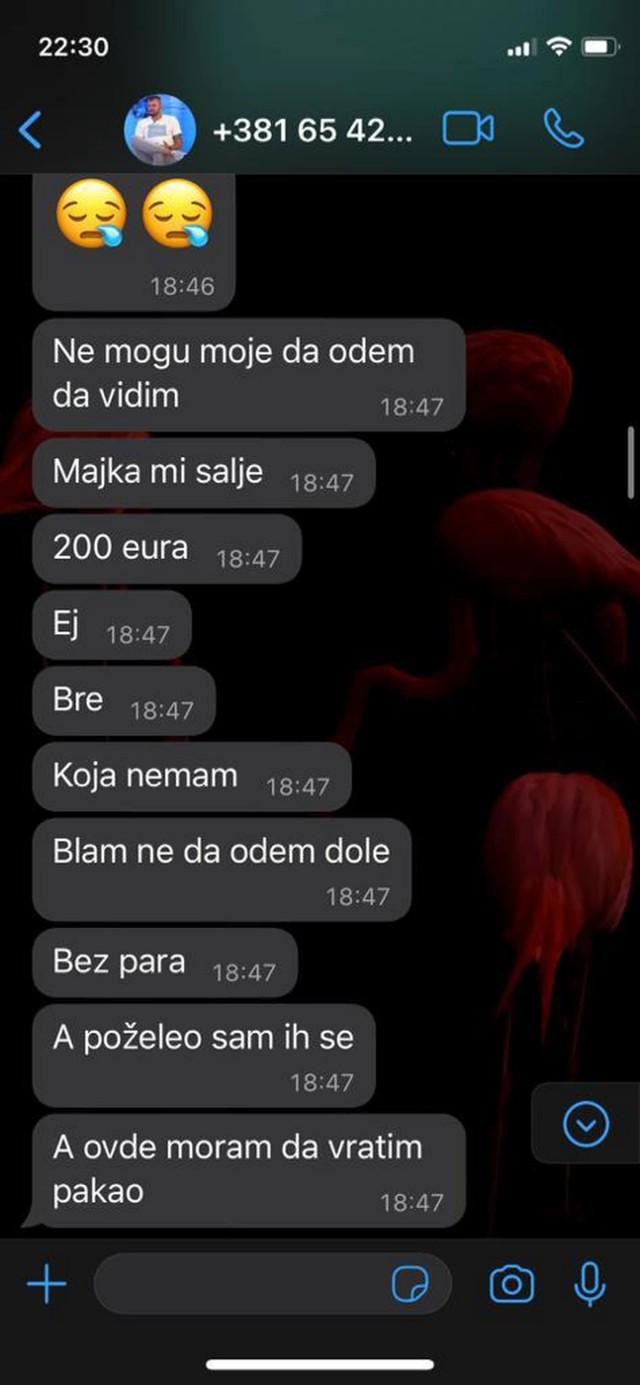Go back to the chat list

[31, 130]
